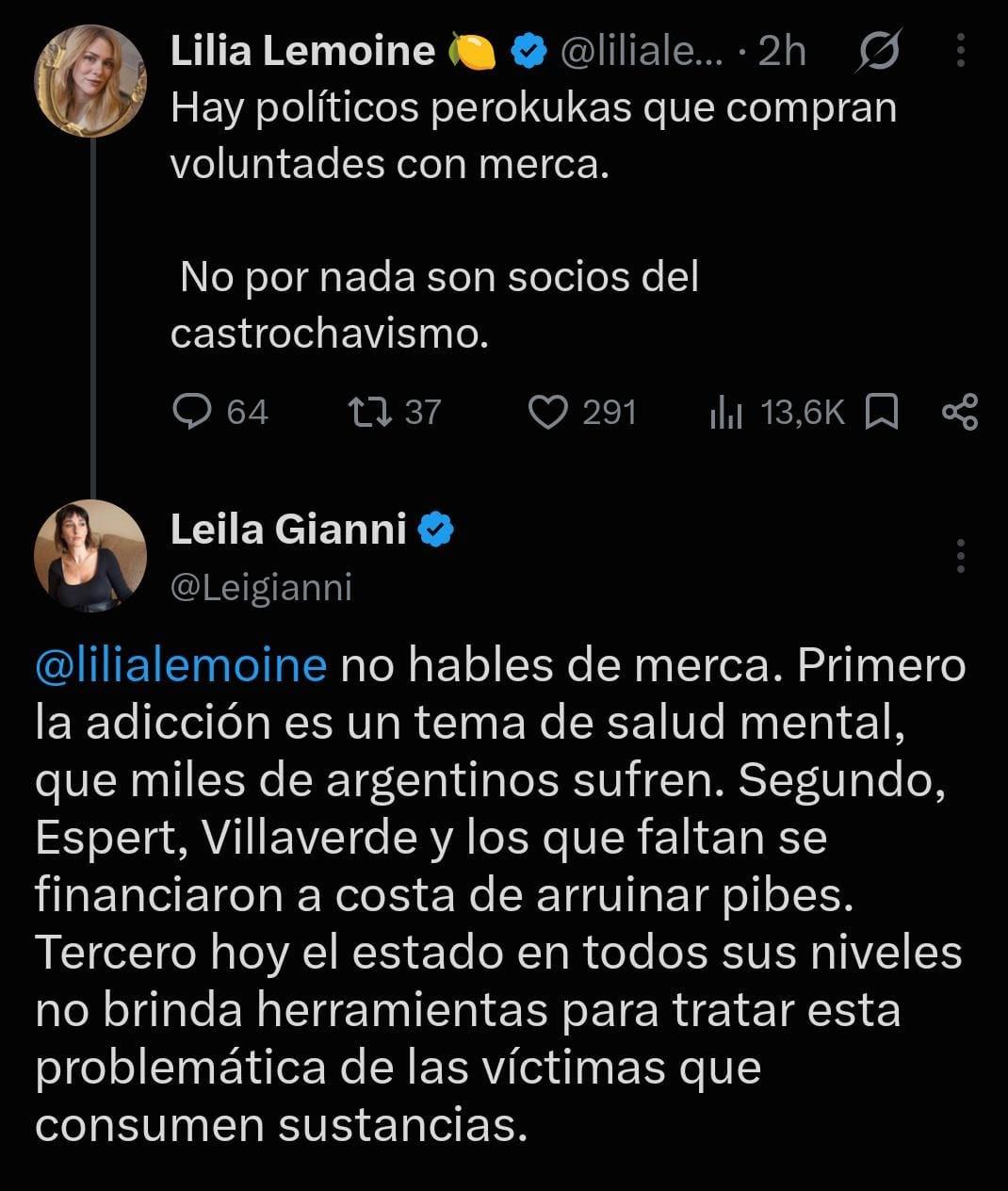Open Grok icon on Lilia Lemoine's post
The image size is (1008, 1191).
click(877, 51)
